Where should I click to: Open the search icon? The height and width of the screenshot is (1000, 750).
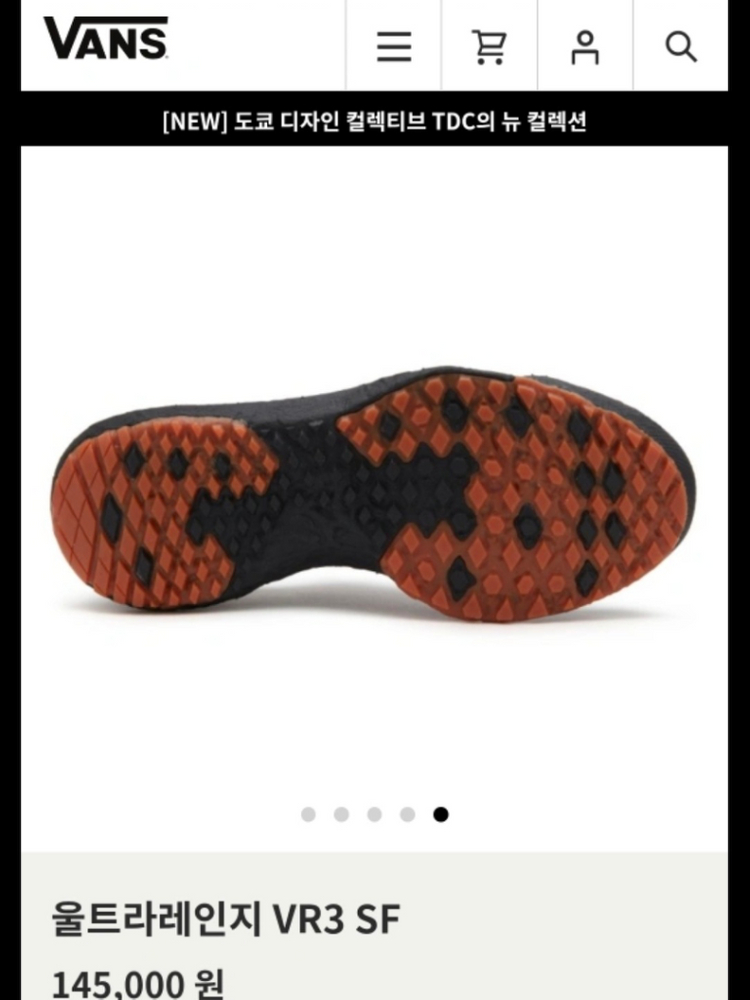(681, 46)
